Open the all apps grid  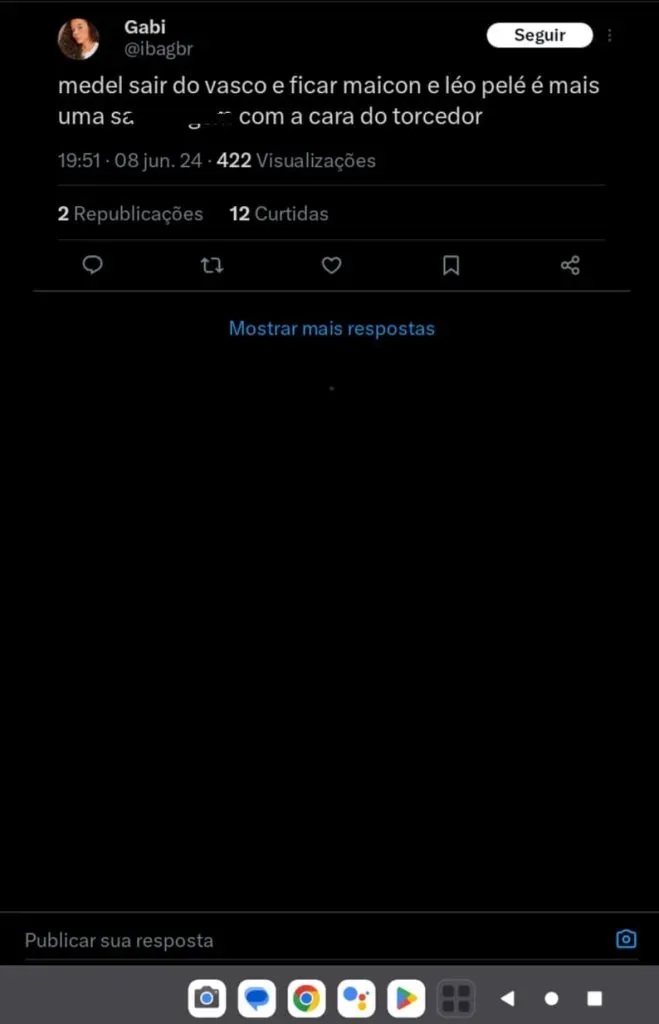pyautogui.click(x=456, y=998)
